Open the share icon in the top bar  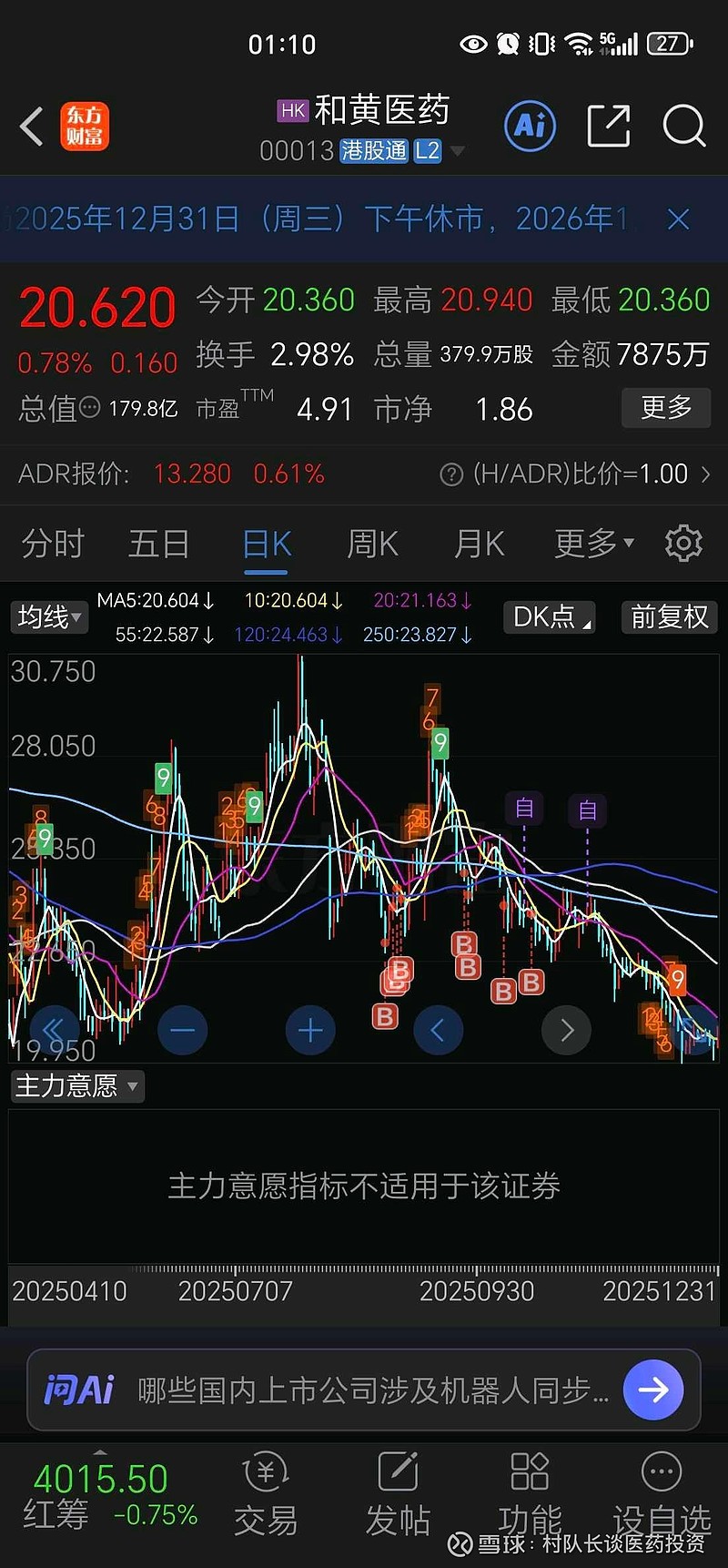pyautogui.click(x=609, y=126)
